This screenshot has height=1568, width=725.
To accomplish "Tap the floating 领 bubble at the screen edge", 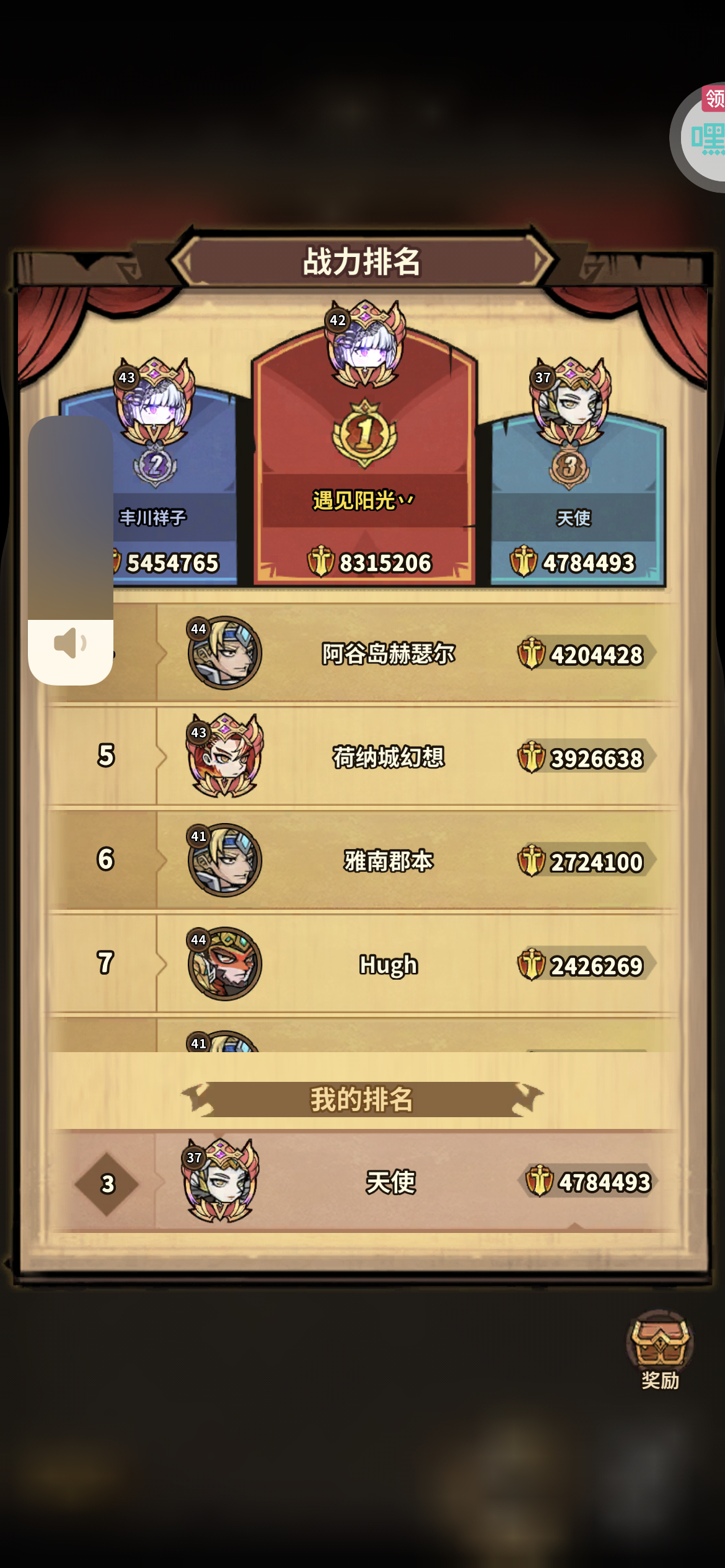I will pos(699,137).
